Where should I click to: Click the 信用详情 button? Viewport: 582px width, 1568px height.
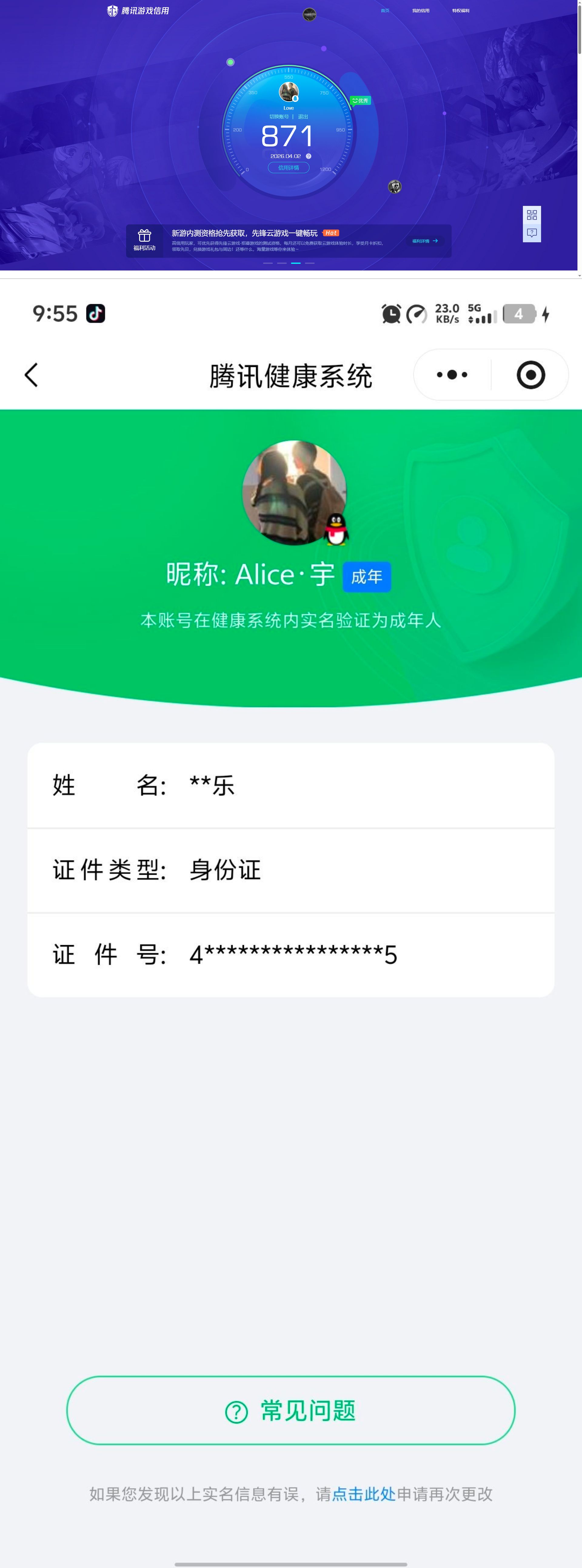[x=289, y=167]
